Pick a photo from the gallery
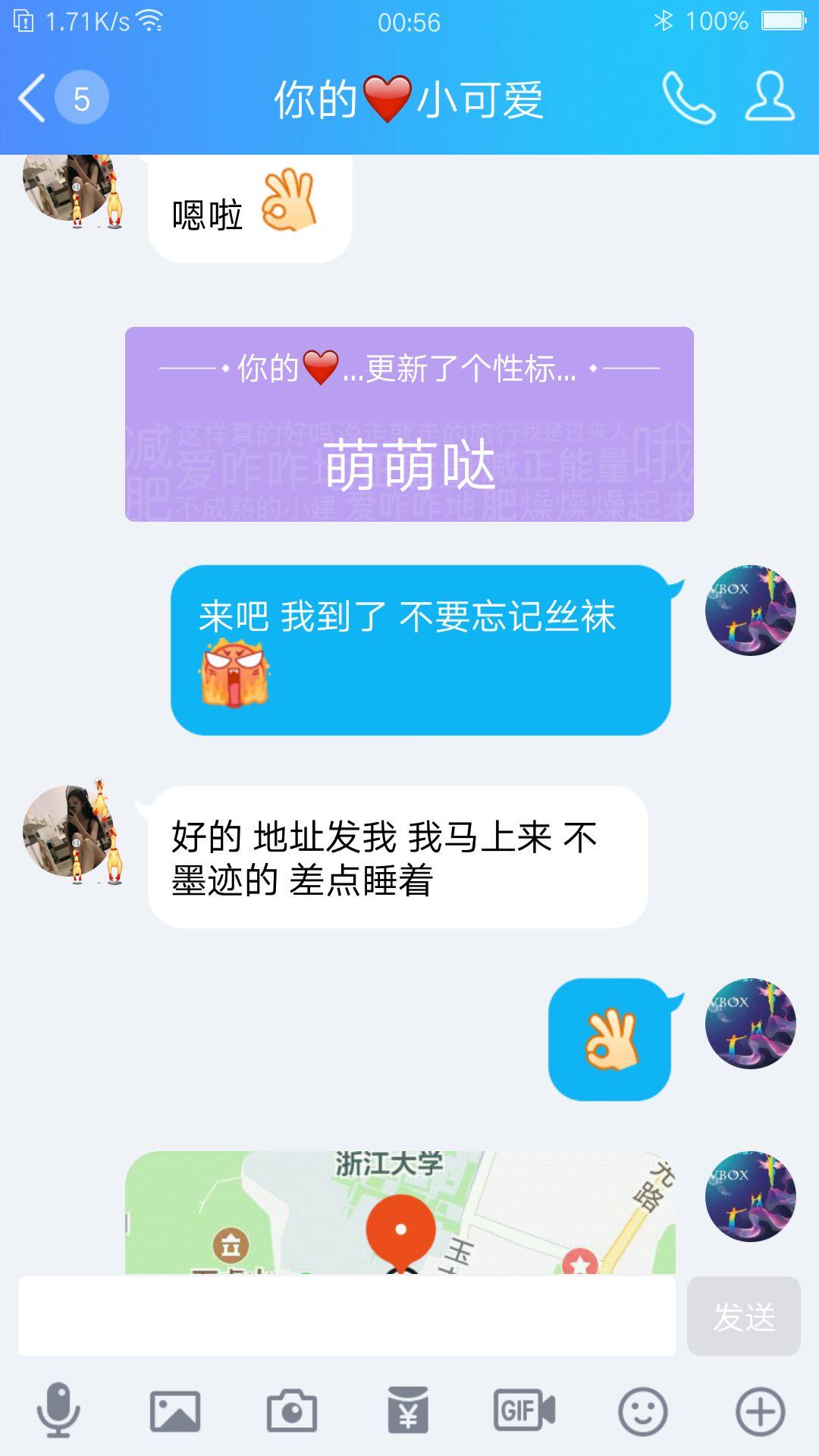 pos(175,1410)
